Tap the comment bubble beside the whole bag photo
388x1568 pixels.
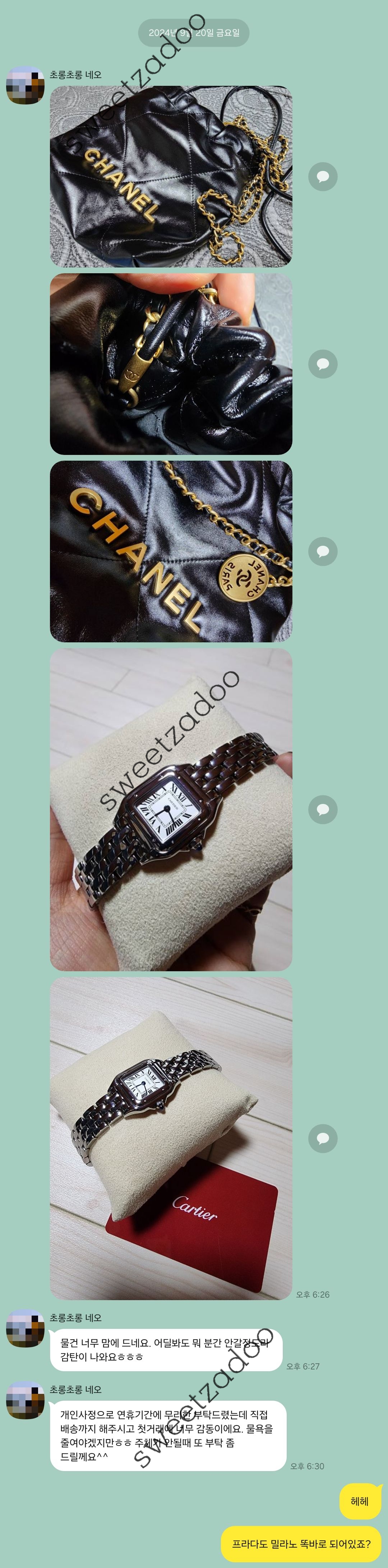[x=323, y=177]
